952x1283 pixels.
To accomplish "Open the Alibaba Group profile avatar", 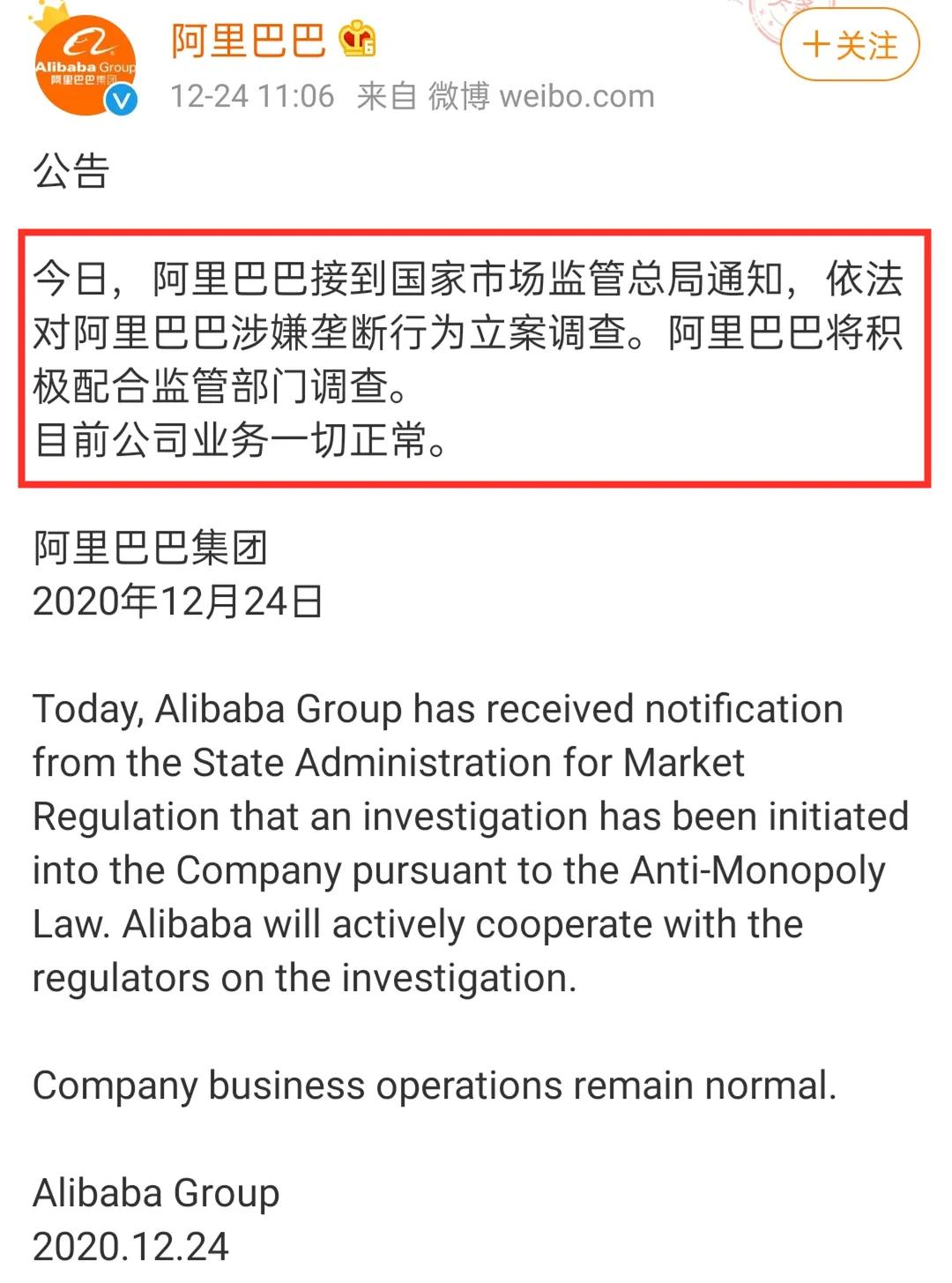I will [x=85, y=66].
